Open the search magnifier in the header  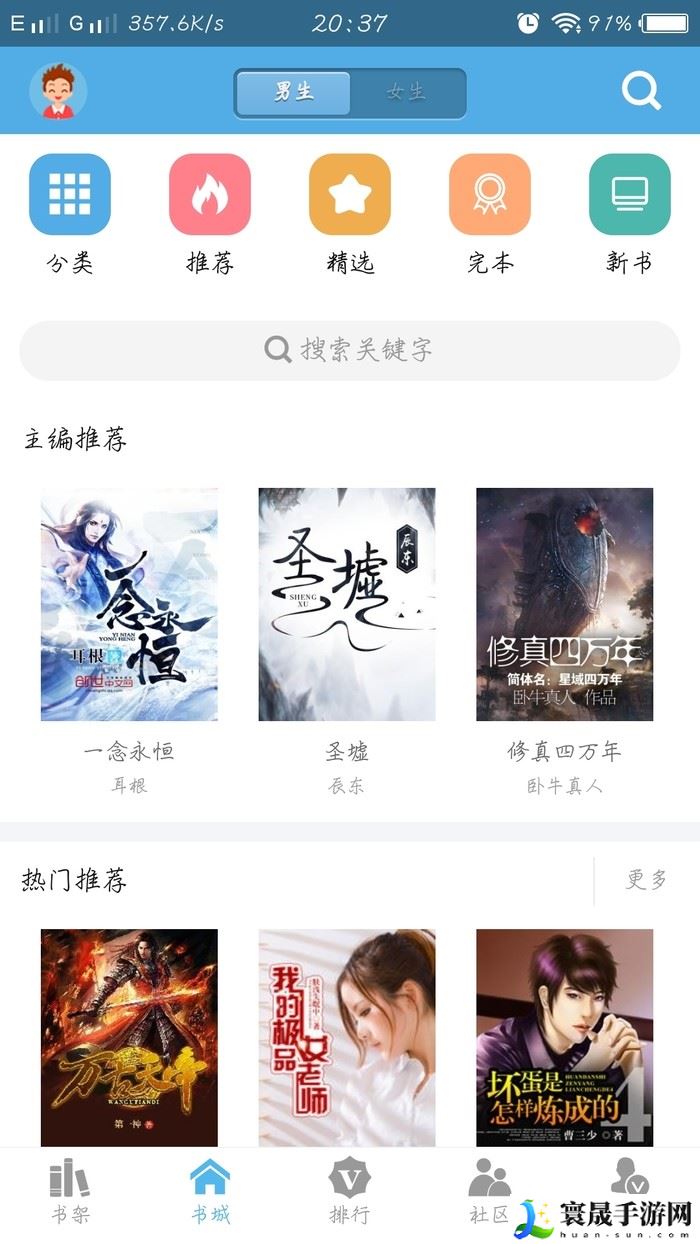click(641, 91)
